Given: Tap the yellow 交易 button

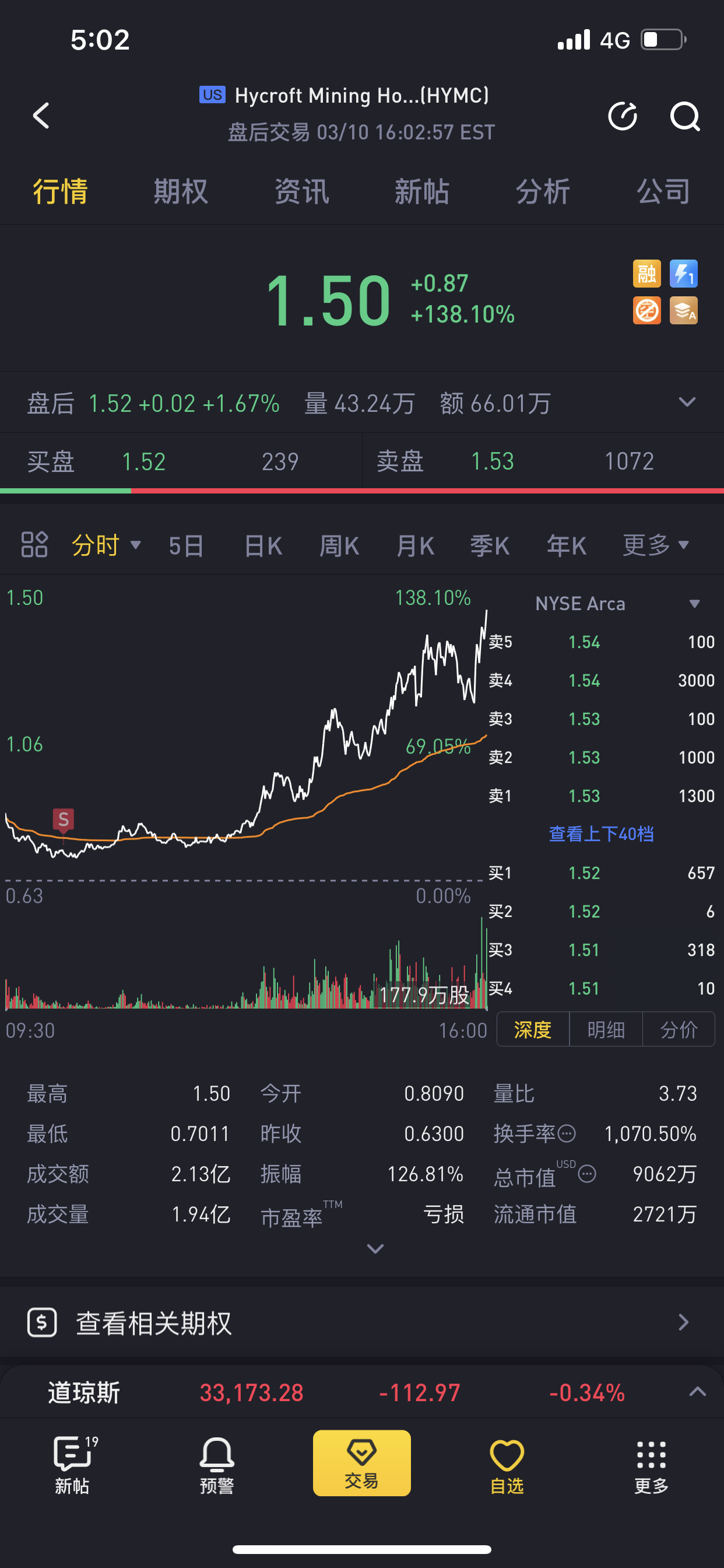Looking at the screenshot, I should 361,1464.
